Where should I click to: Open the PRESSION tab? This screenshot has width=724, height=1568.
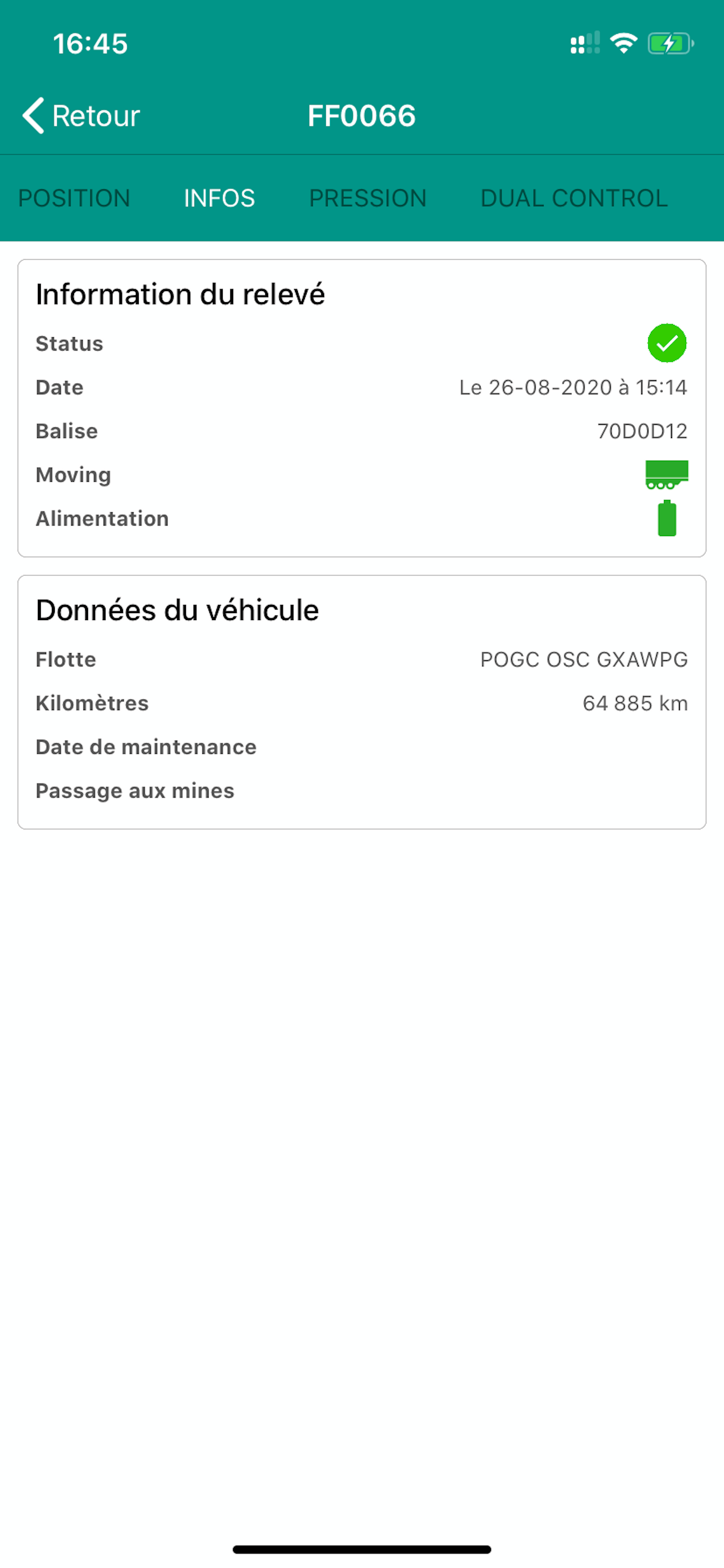(367, 198)
